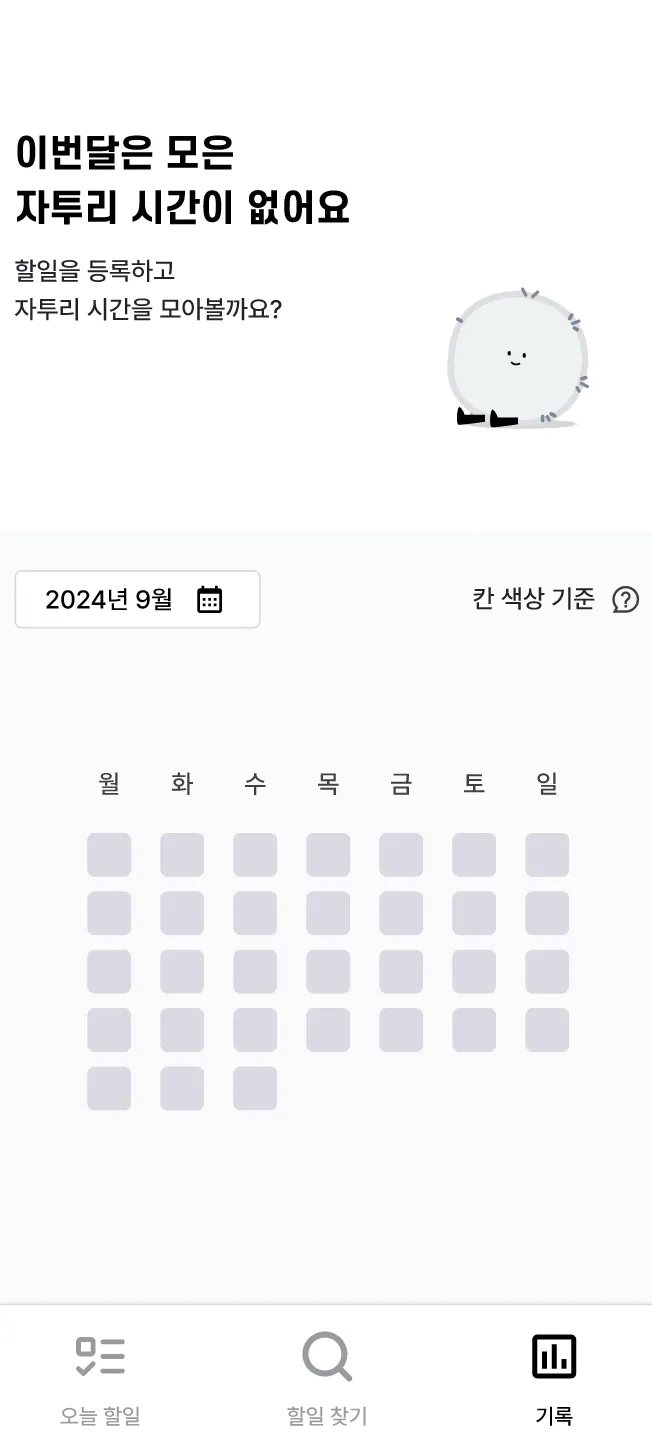Switch to the 할일 찾기 tab

[x=327, y=1380]
